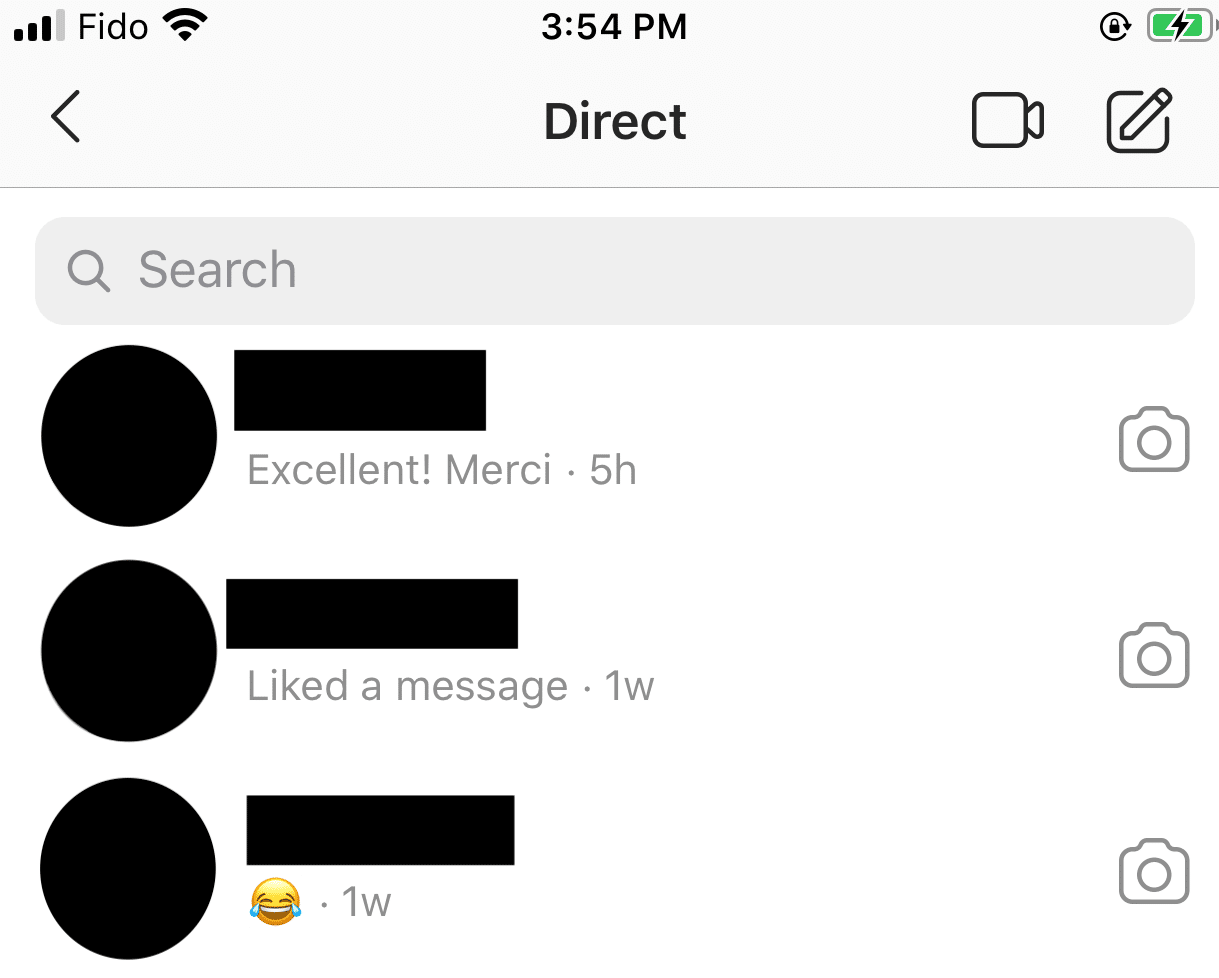This screenshot has height=978, width=1219.
Task: Open camera for the "Liked a message" chat
Action: 1153,655
